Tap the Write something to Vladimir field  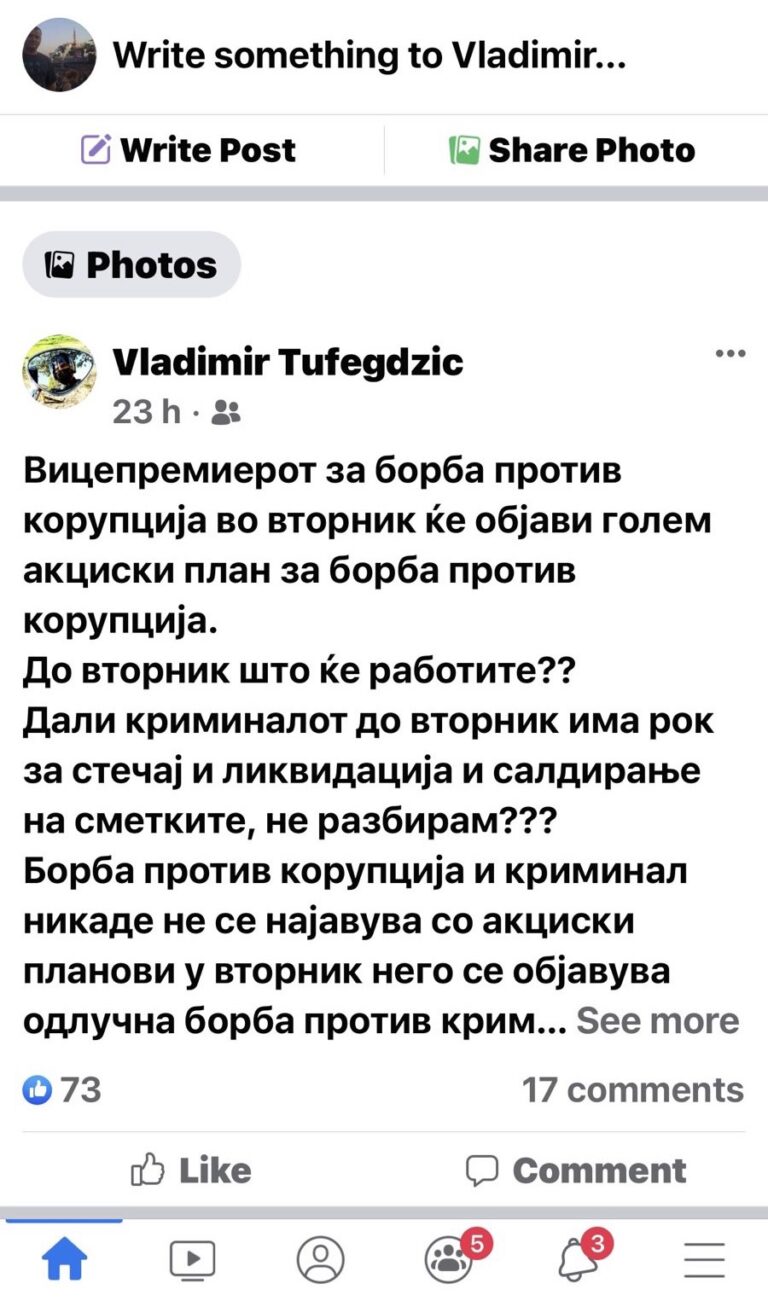[x=370, y=55]
